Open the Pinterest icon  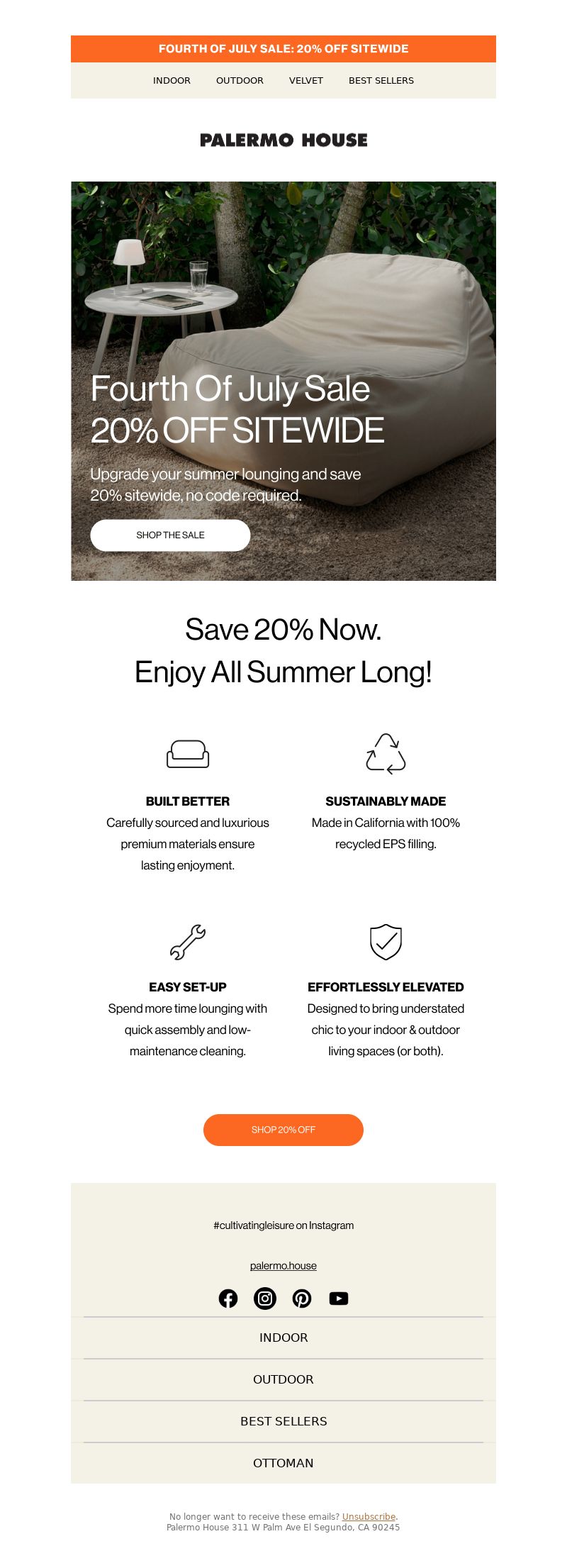tap(302, 1299)
